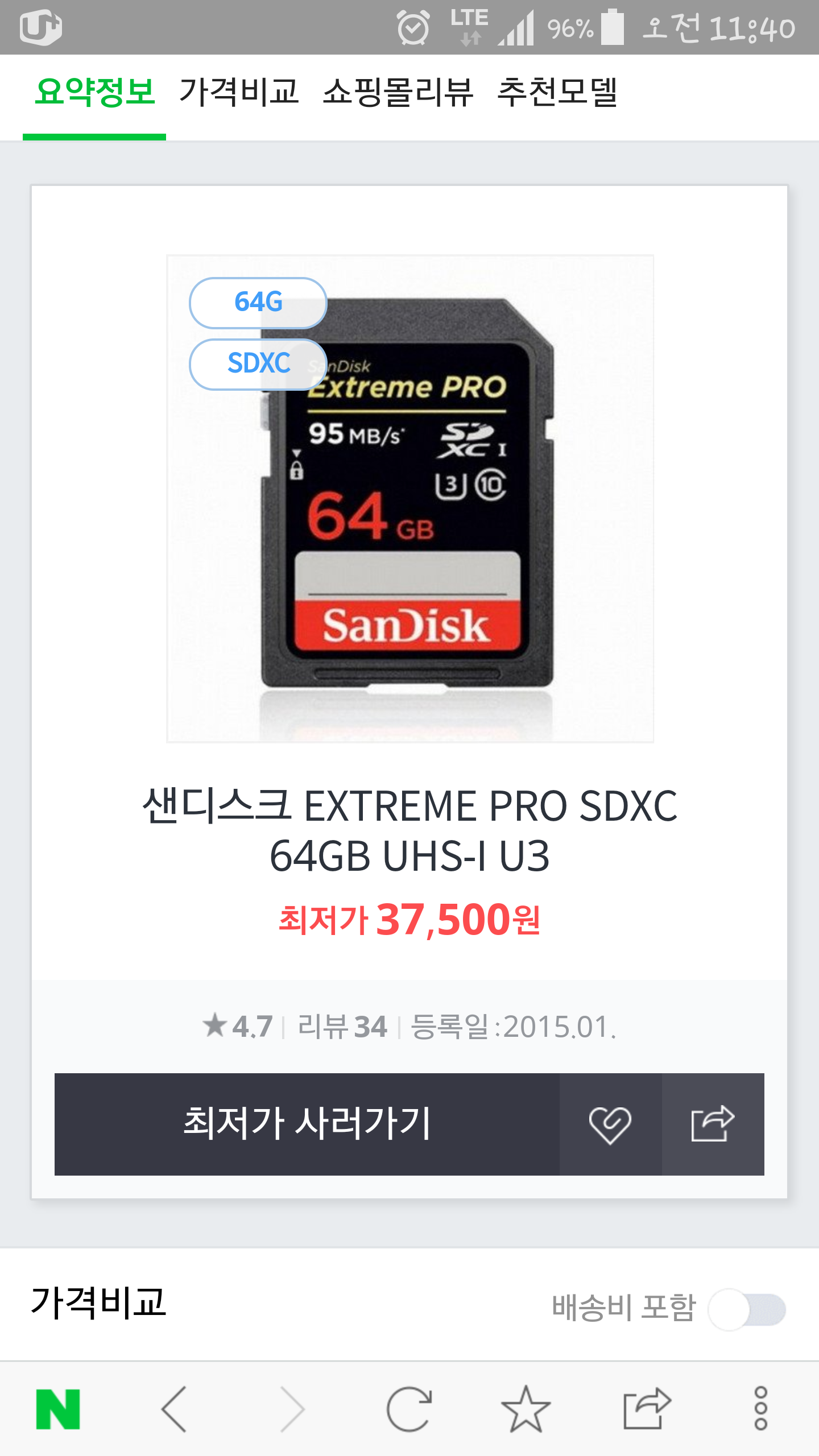The height and width of the screenshot is (1456, 819).
Task: Tap the 64G chip
Action: (x=258, y=303)
